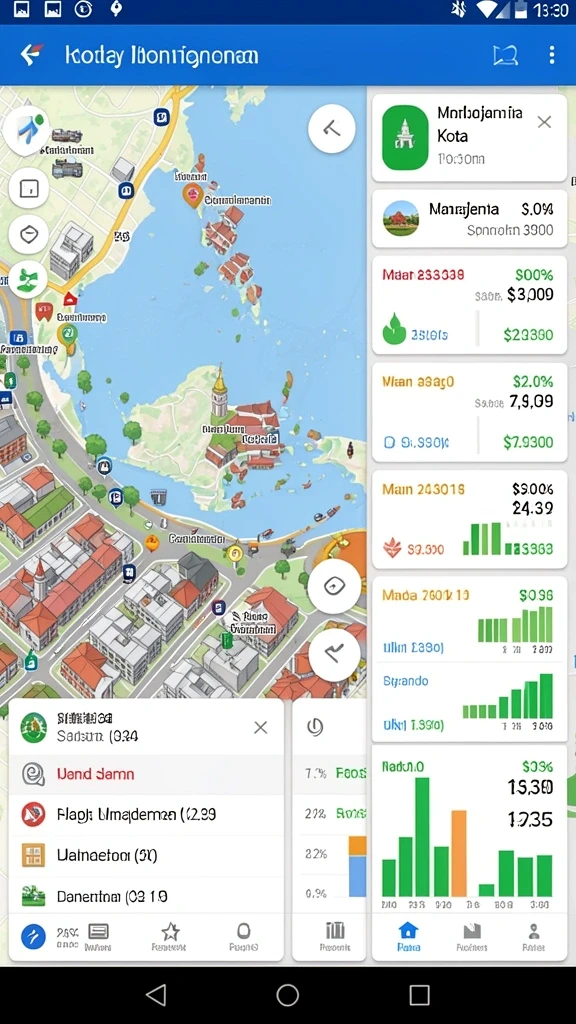Open the Dansntna row in the list

click(146, 896)
